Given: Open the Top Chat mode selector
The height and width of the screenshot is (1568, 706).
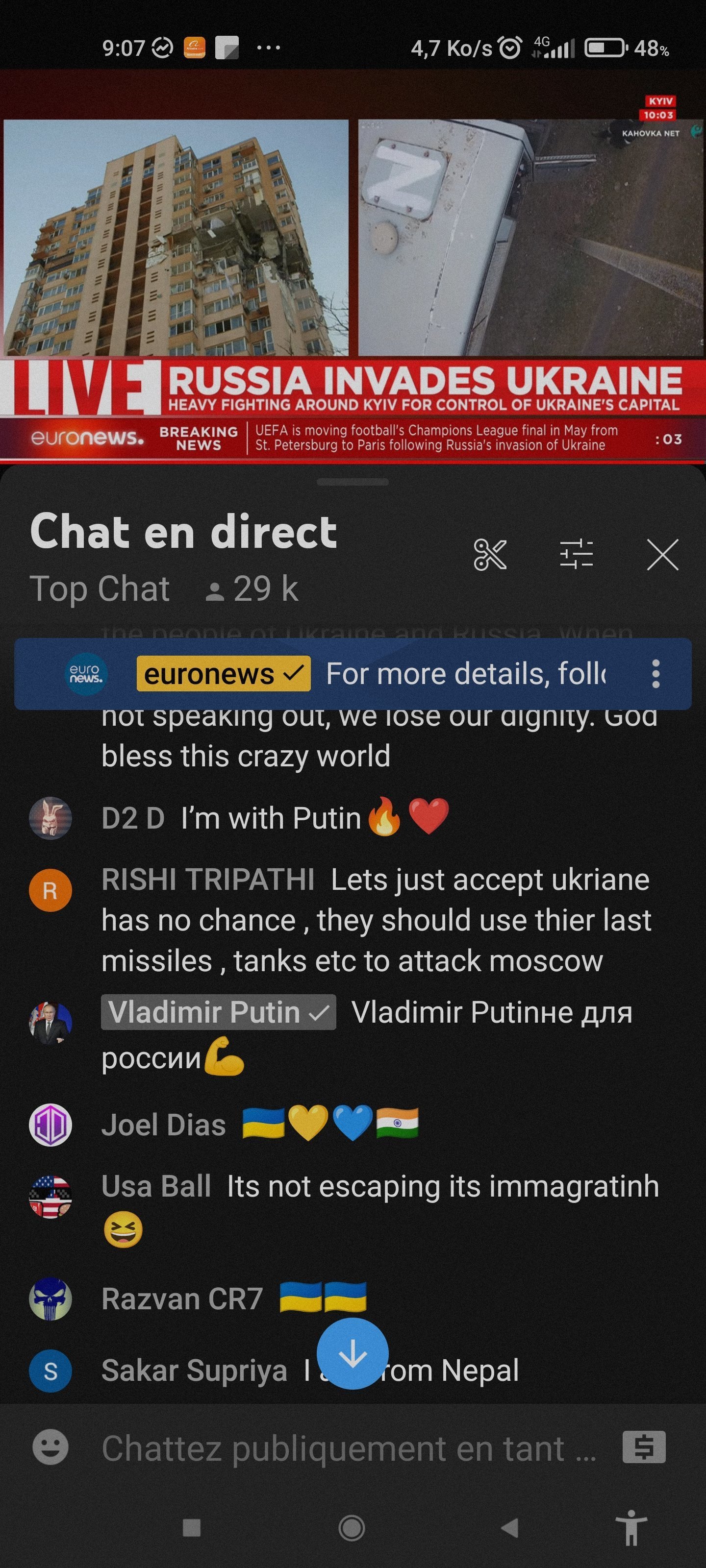Looking at the screenshot, I should pos(100,588).
